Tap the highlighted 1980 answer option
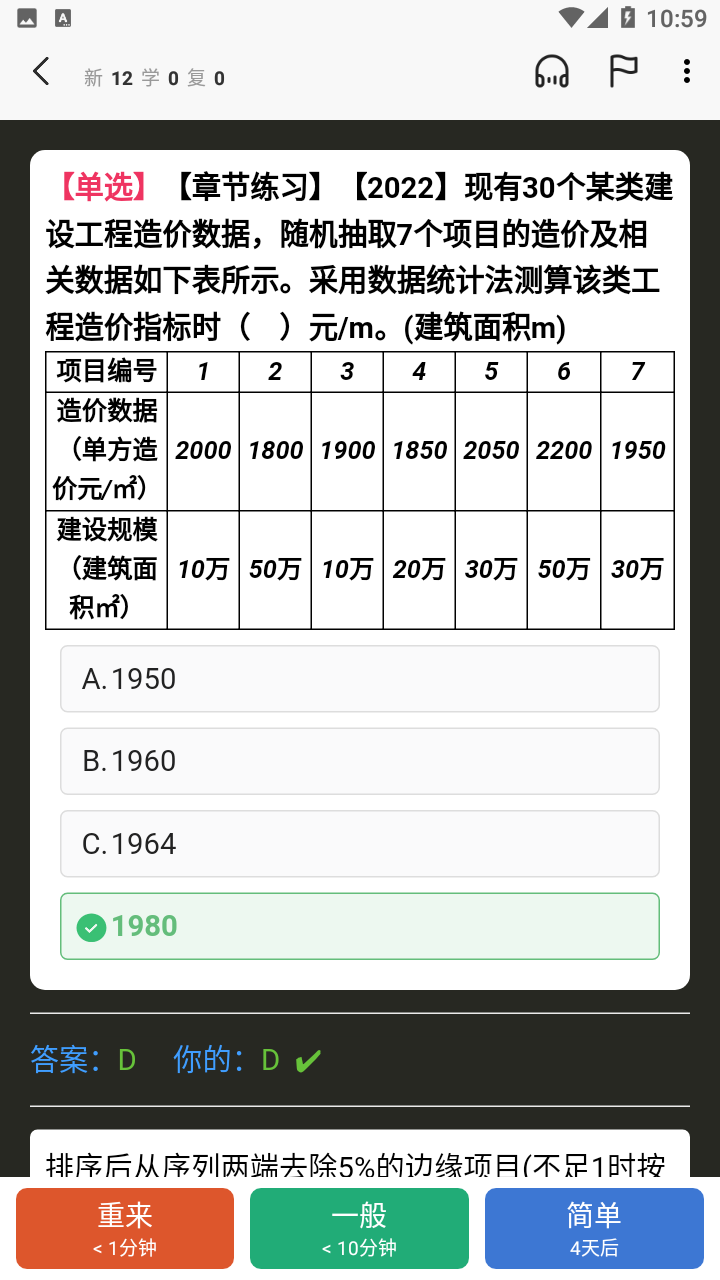The width and height of the screenshot is (720, 1280). pos(360,926)
